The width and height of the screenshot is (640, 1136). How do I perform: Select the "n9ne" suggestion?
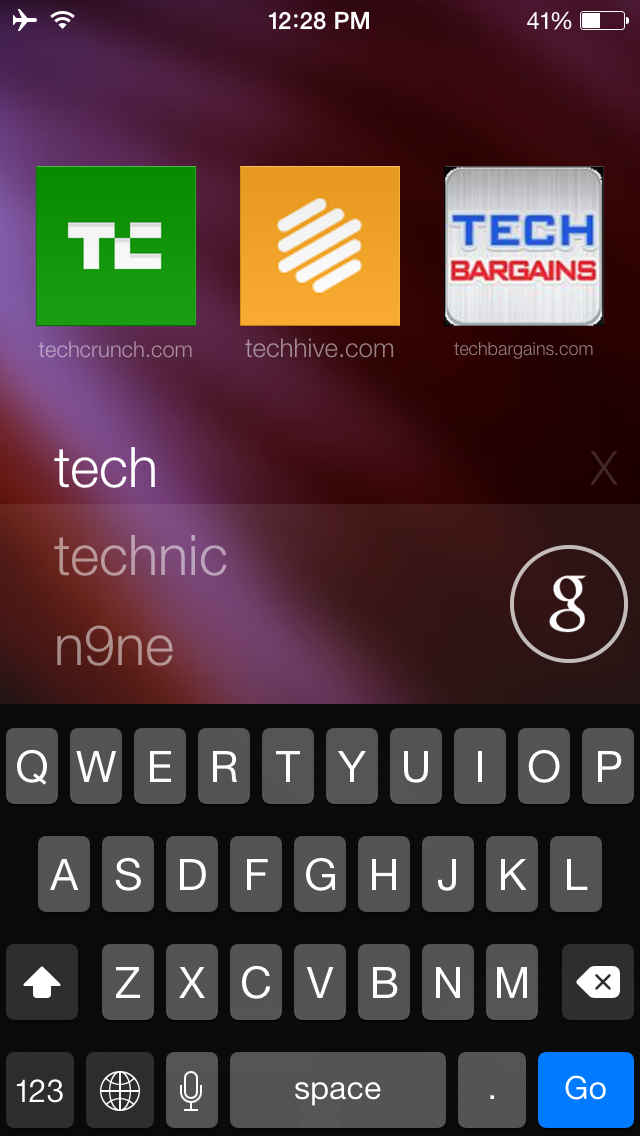pyautogui.click(x=114, y=646)
